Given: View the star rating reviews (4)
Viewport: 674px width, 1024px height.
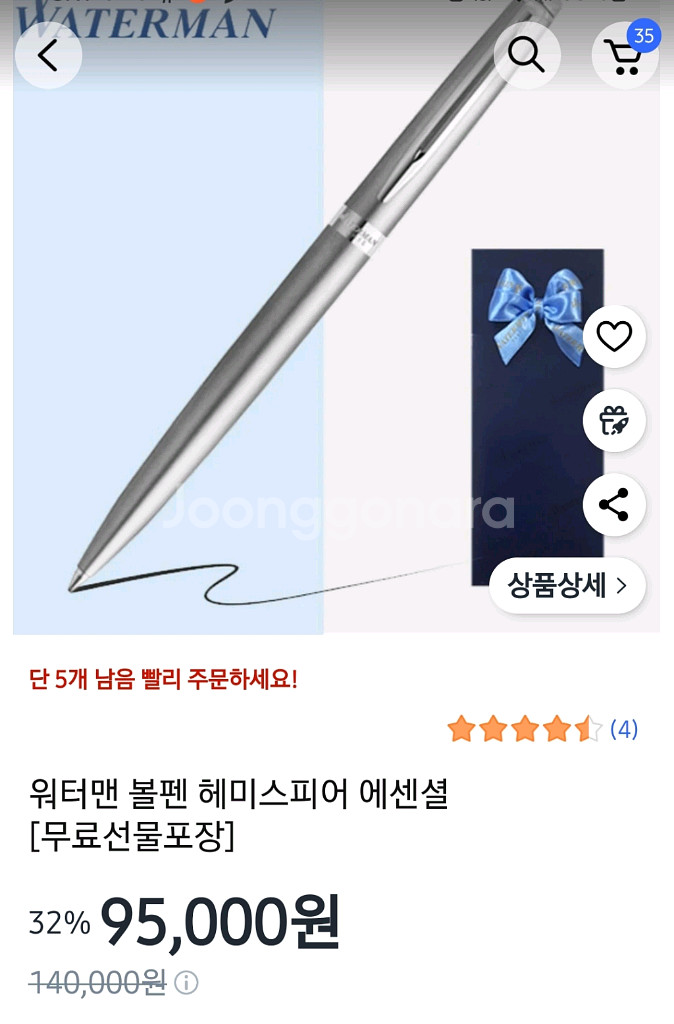Looking at the screenshot, I should (540, 729).
